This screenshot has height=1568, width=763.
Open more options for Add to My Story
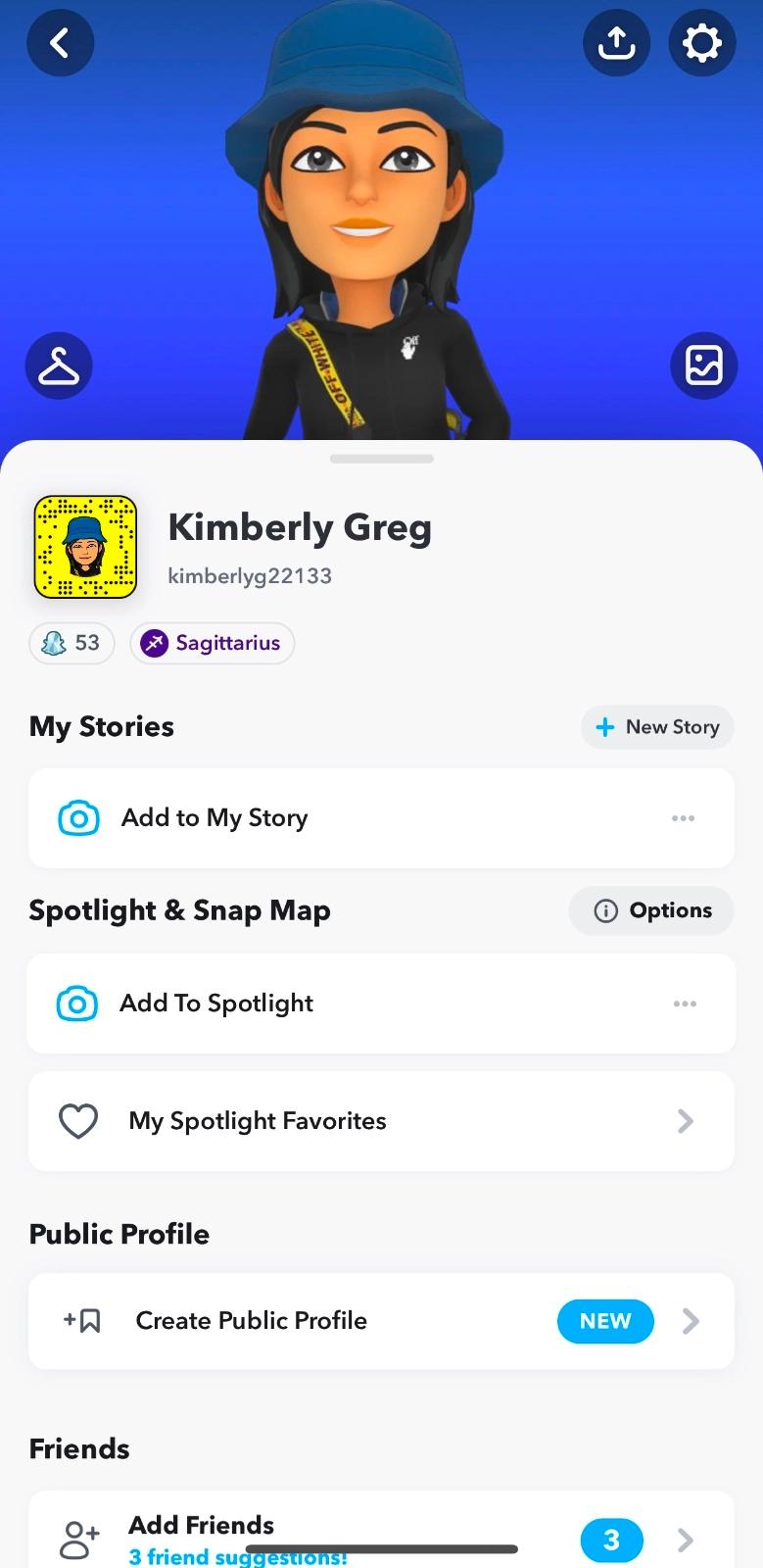683,818
